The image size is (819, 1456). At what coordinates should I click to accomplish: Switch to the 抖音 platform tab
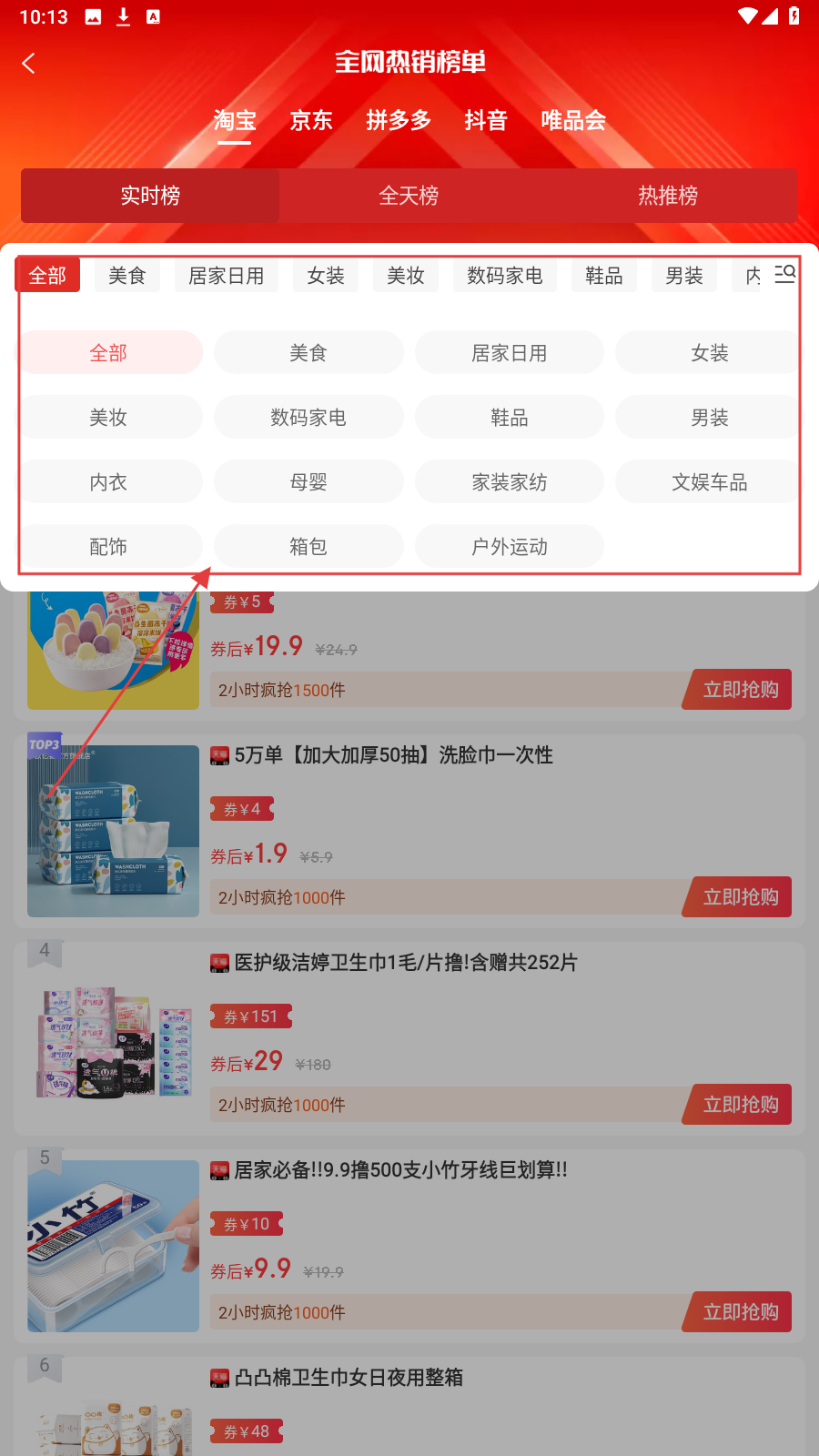pyautogui.click(x=486, y=120)
